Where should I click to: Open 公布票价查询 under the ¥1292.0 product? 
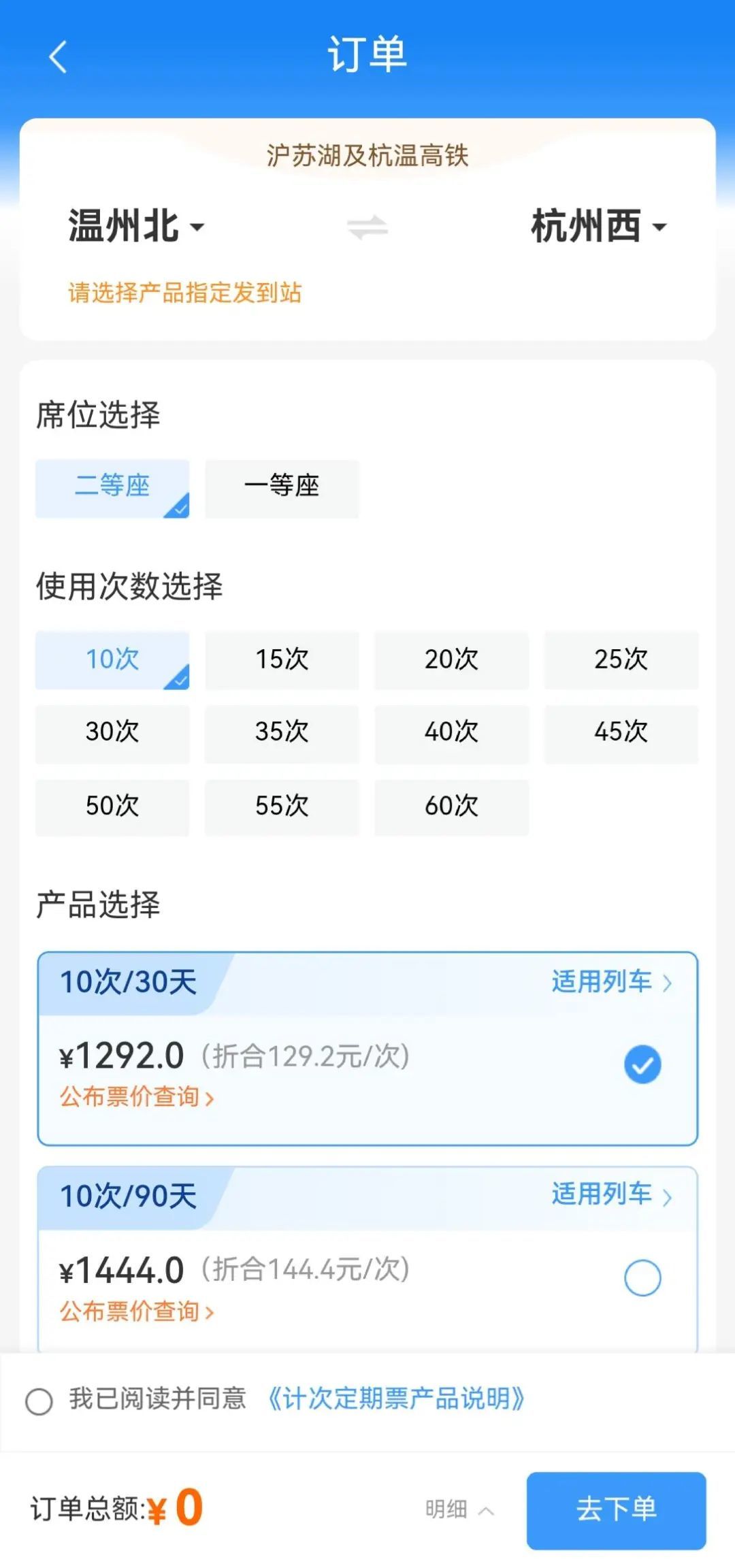137,1097
